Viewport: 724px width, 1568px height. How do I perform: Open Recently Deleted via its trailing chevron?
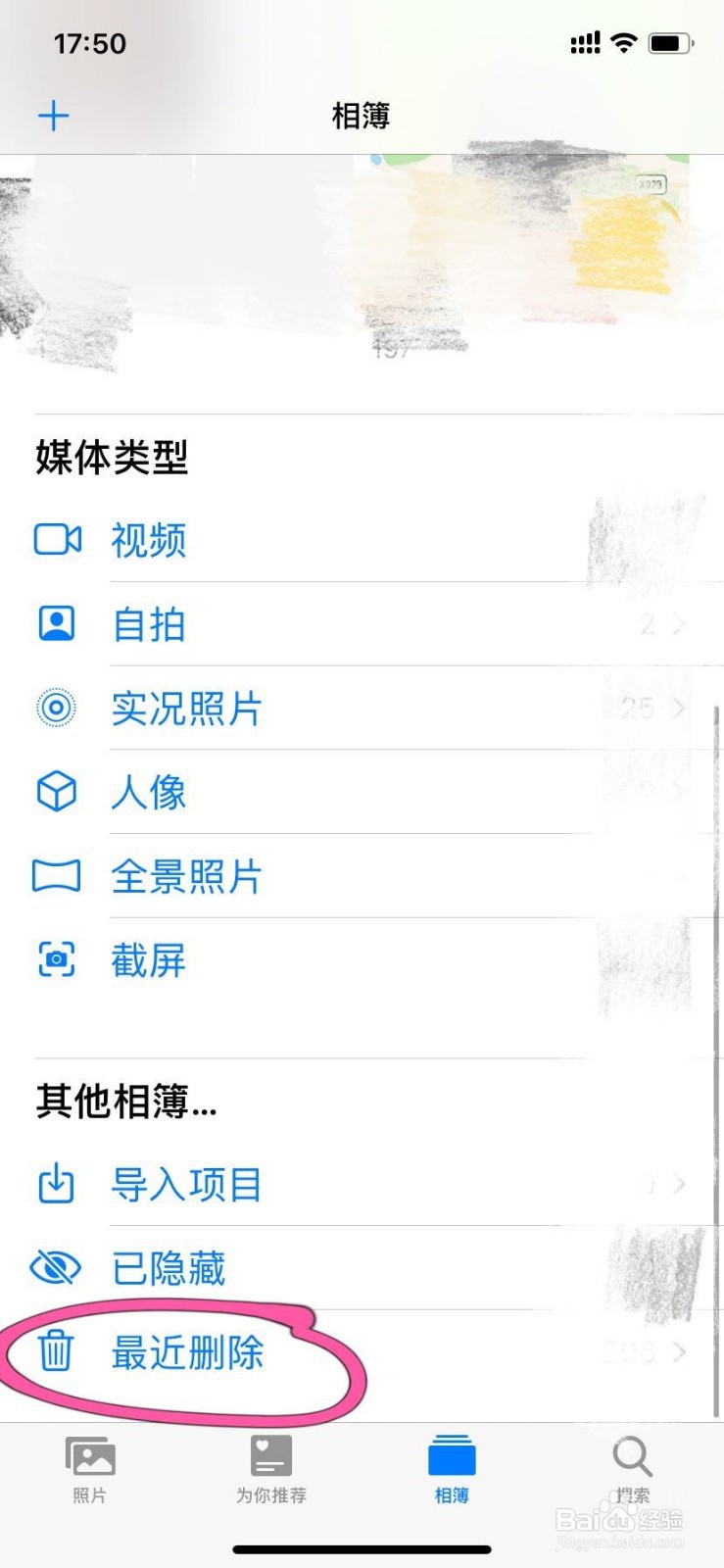pyautogui.click(x=679, y=1354)
